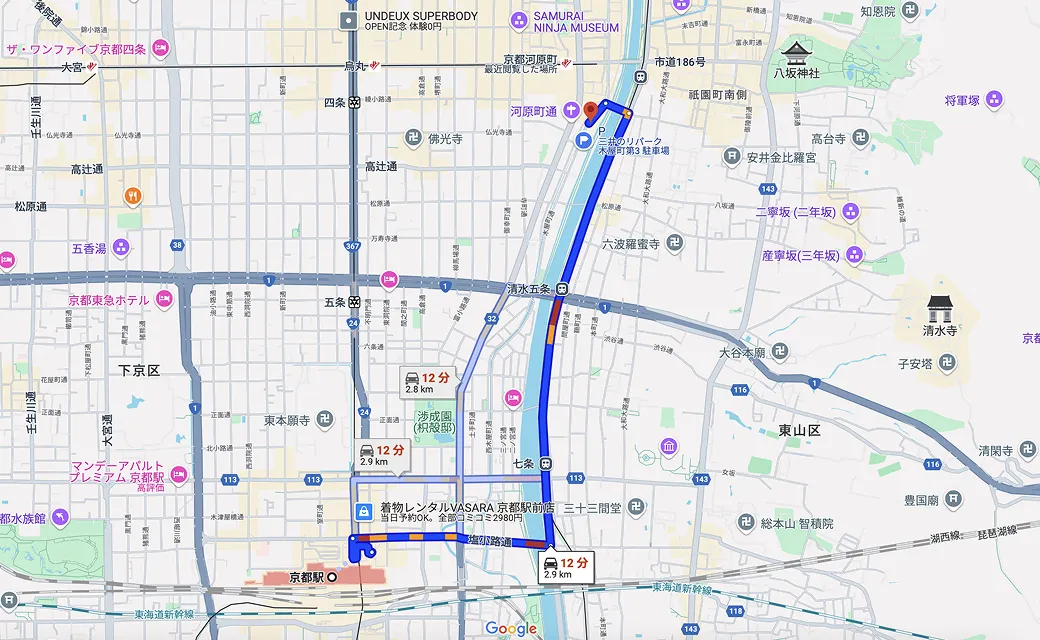
Task: Select 清水五条 station marker
Action: pos(563,288)
